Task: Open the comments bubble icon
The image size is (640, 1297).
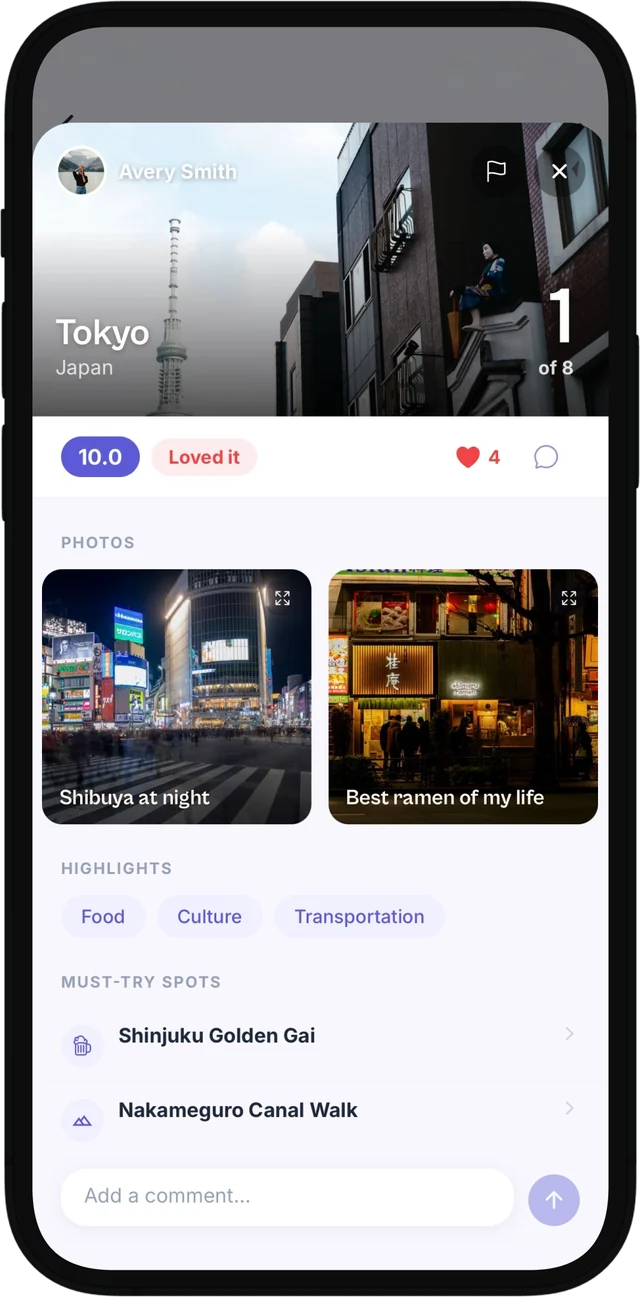Action: (x=546, y=457)
